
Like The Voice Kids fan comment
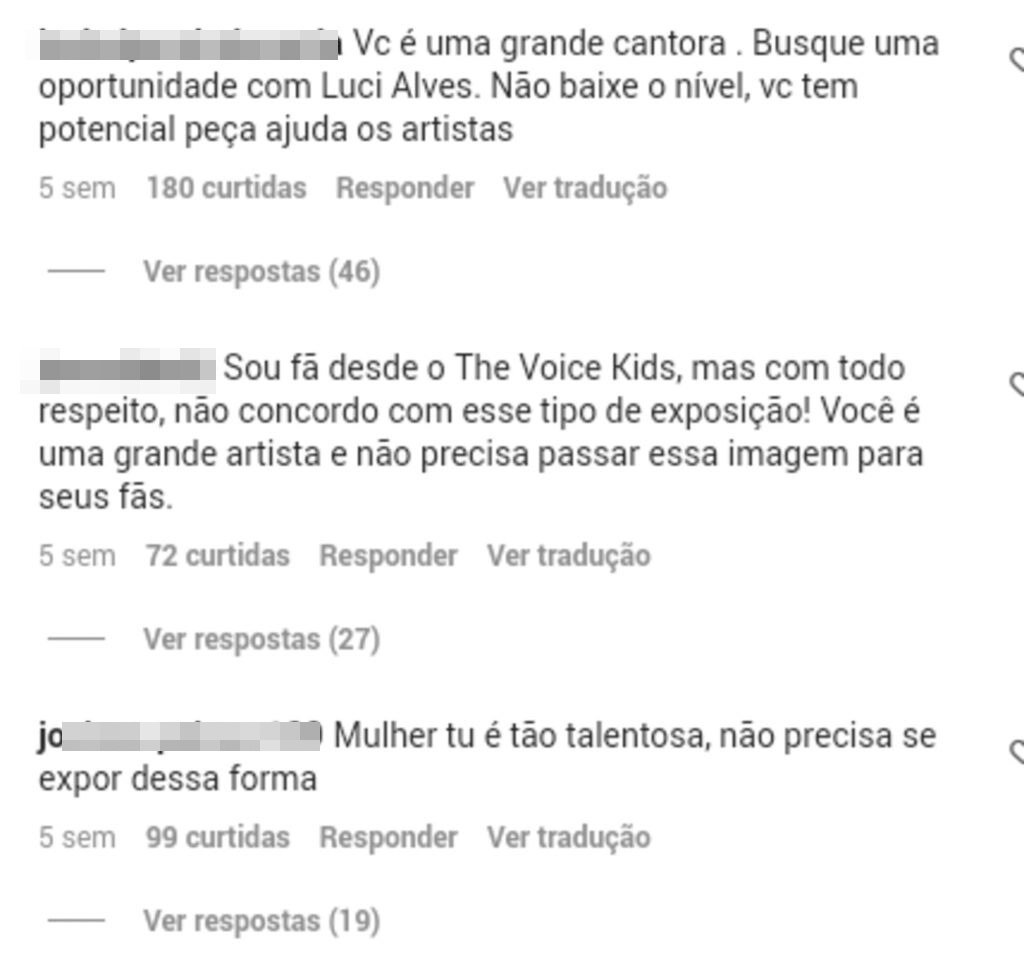click(x=1017, y=385)
